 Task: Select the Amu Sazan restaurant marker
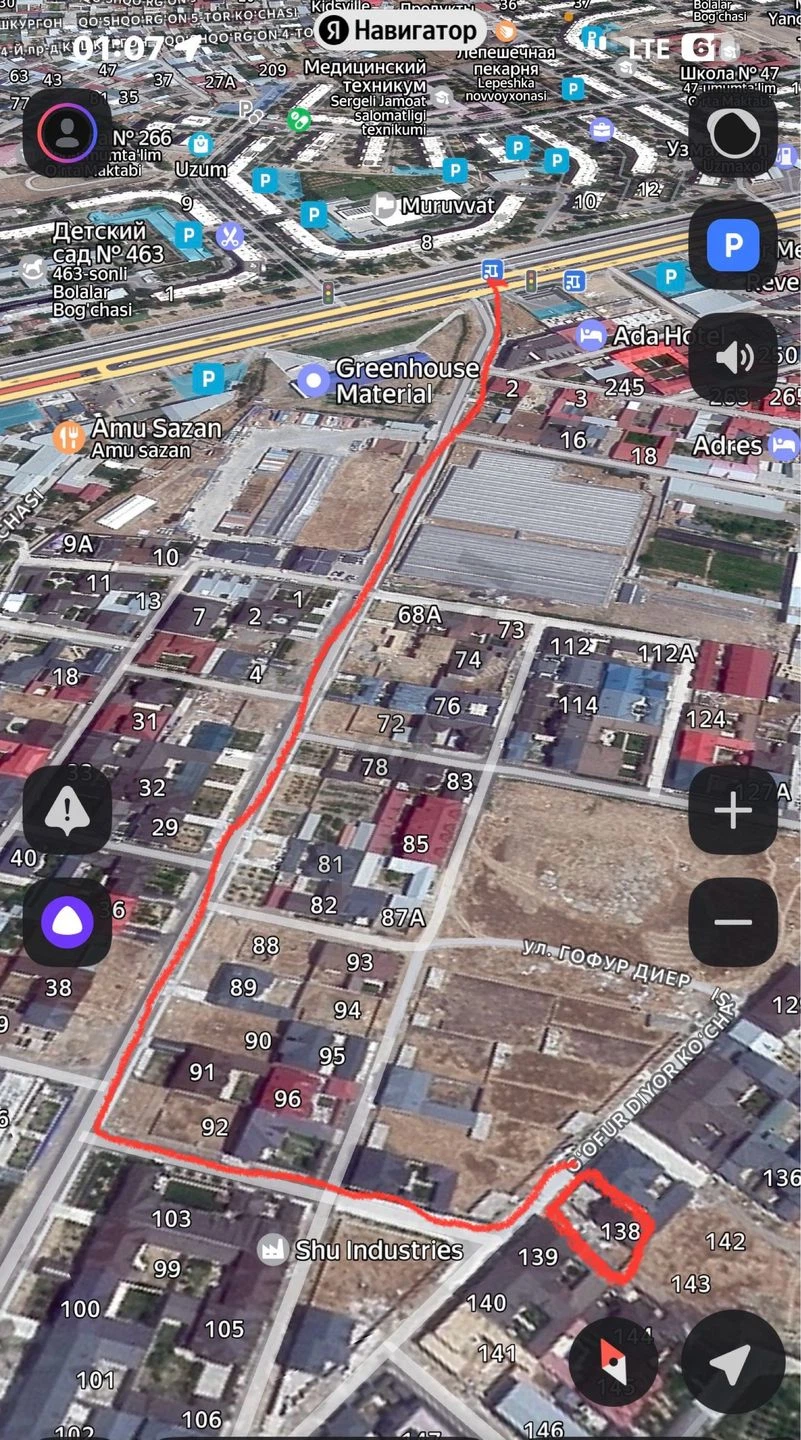click(69, 436)
